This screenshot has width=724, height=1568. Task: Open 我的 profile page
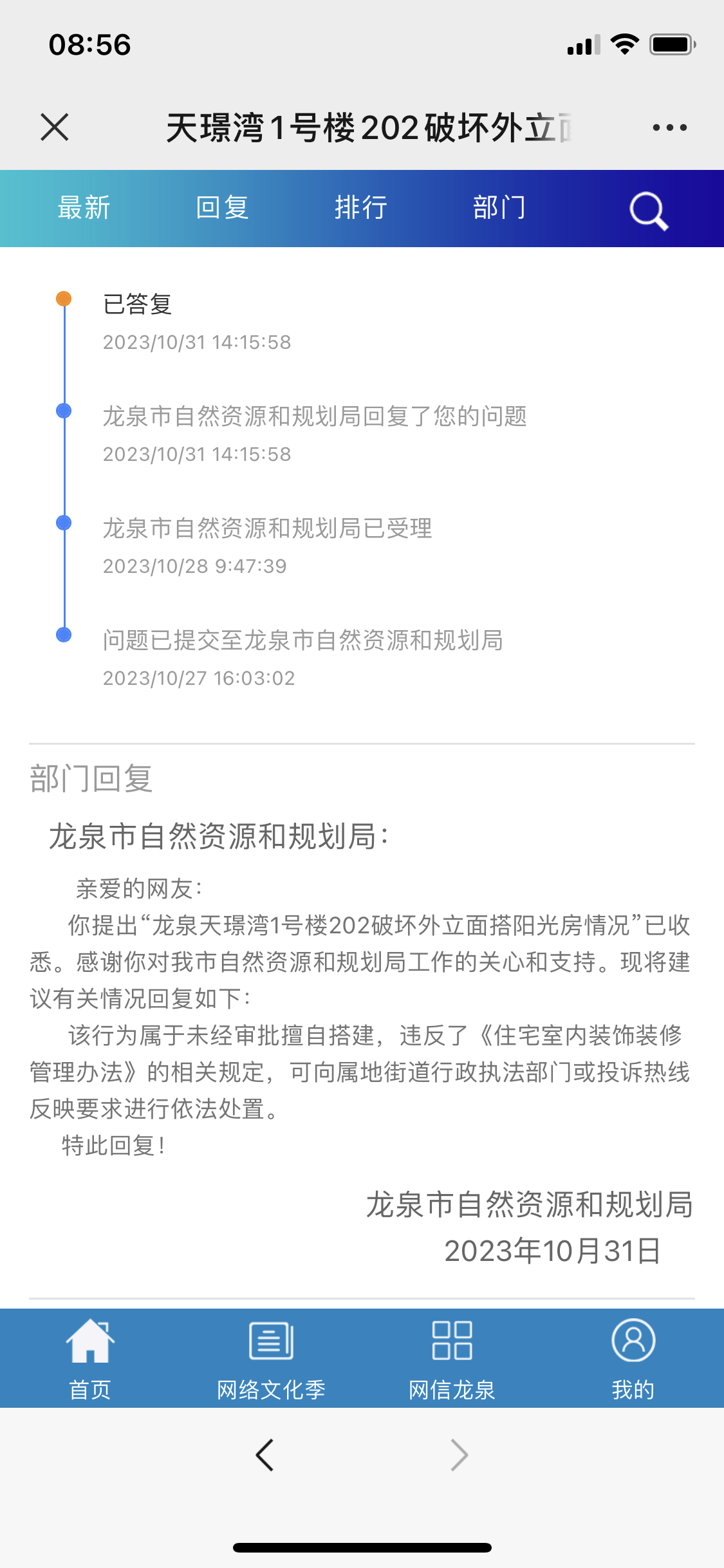(x=633, y=1358)
